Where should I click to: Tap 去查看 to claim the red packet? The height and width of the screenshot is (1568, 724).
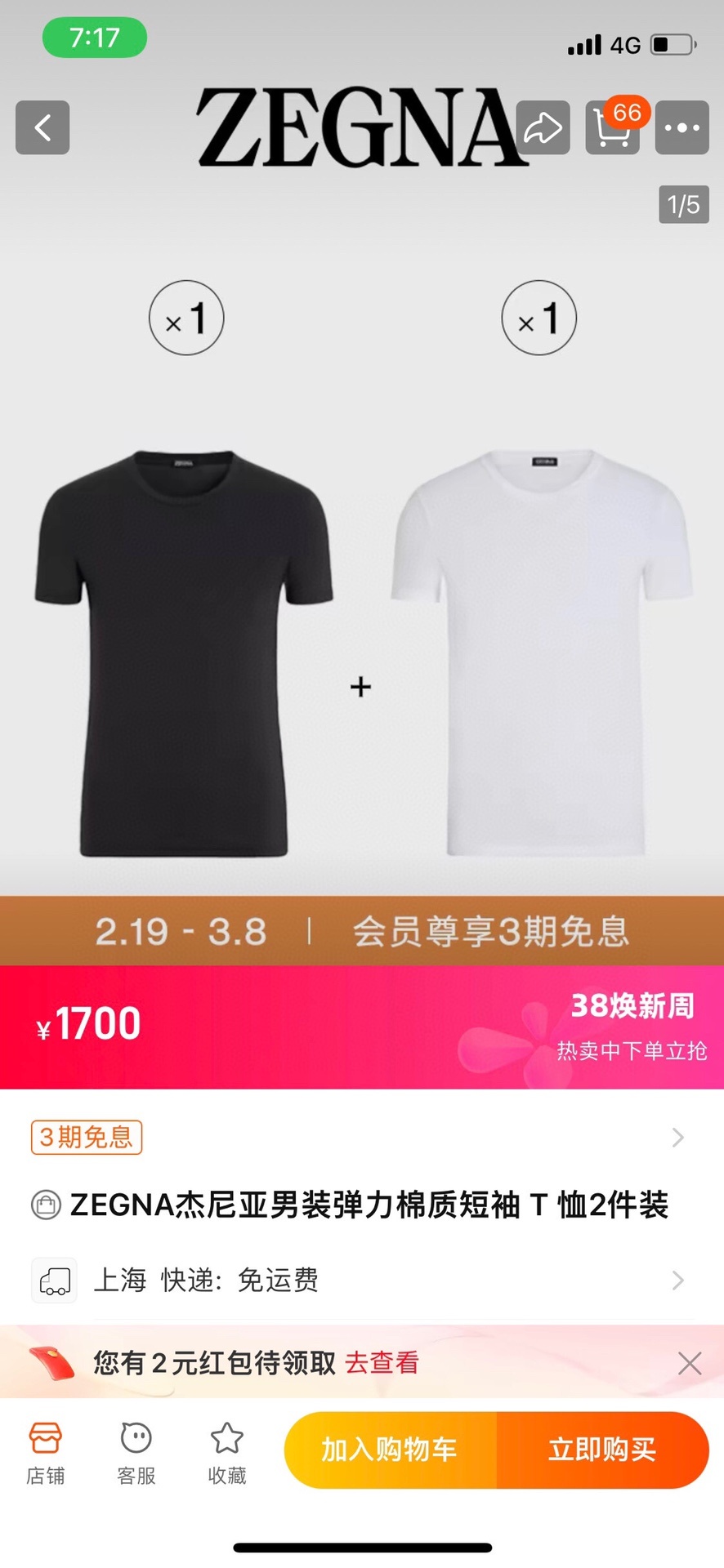coord(382,1362)
